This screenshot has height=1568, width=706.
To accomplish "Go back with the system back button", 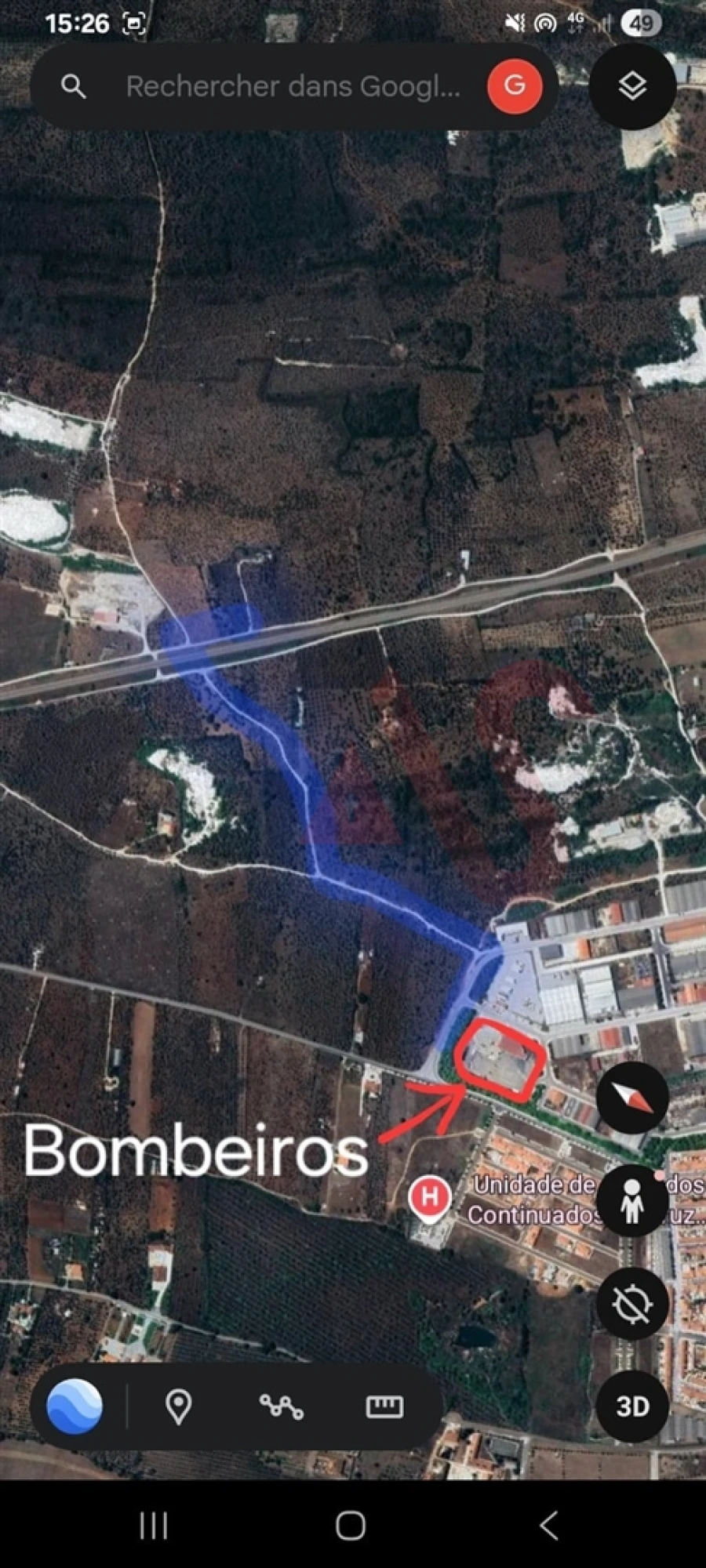I will (549, 1526).
